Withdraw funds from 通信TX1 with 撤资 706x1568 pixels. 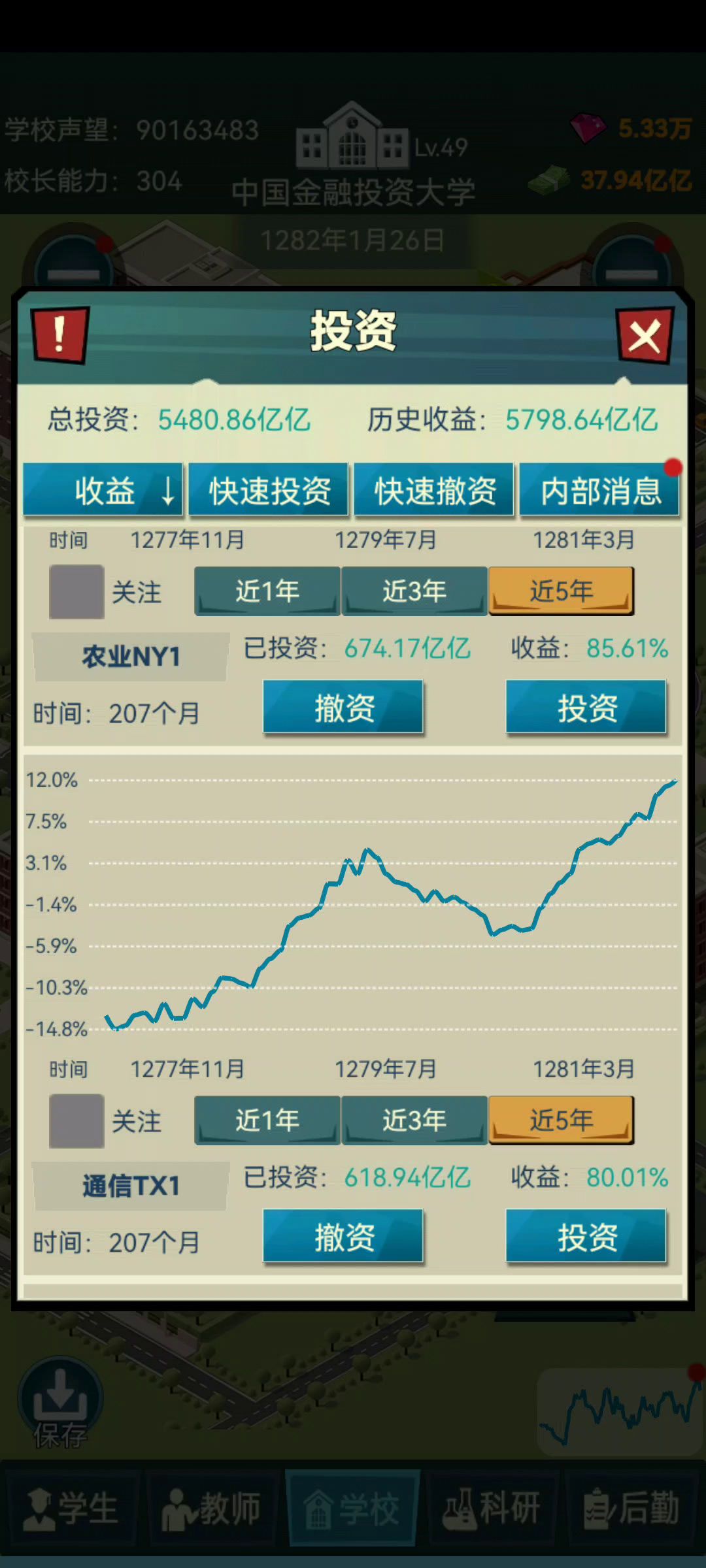343,1237
